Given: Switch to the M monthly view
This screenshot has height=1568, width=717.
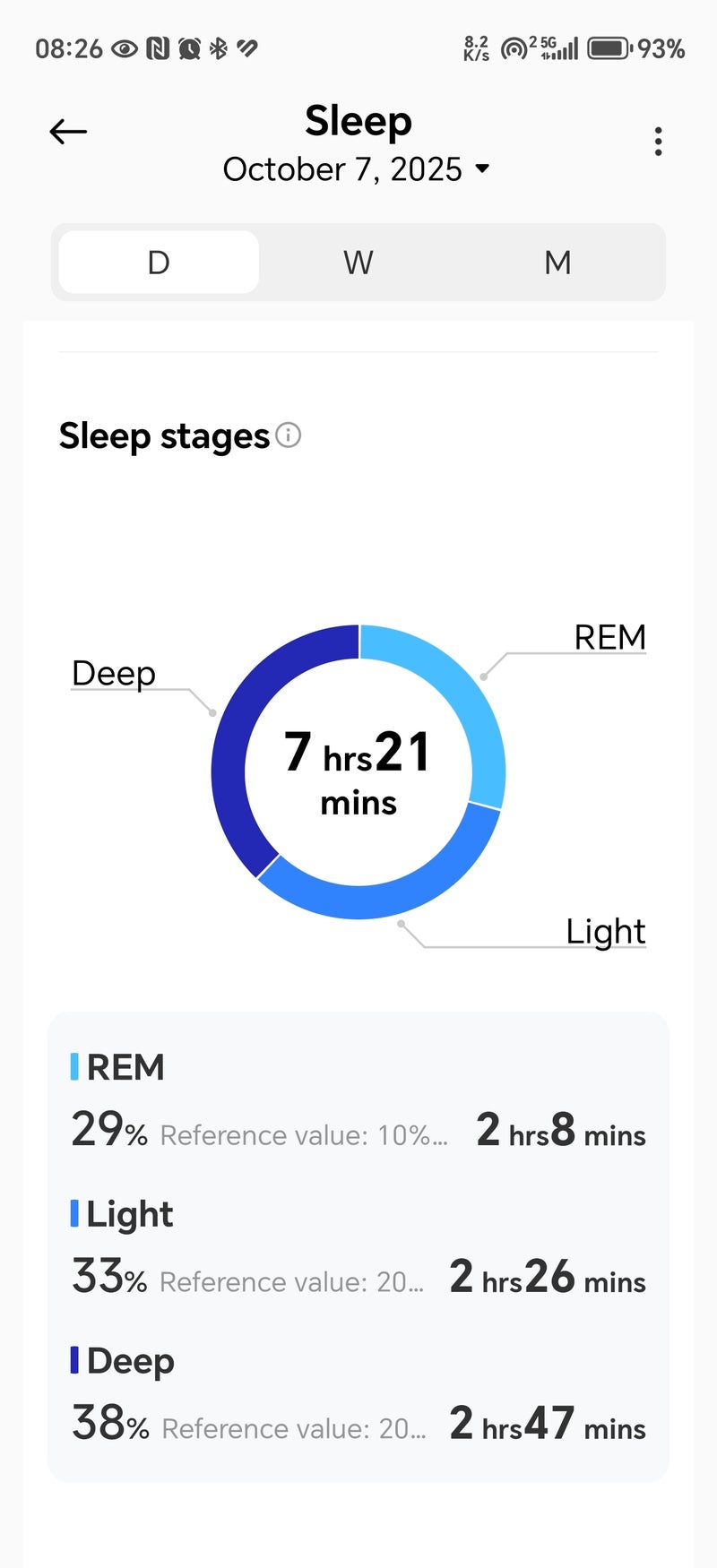Looking at the screenshot, I should [557, 263].
